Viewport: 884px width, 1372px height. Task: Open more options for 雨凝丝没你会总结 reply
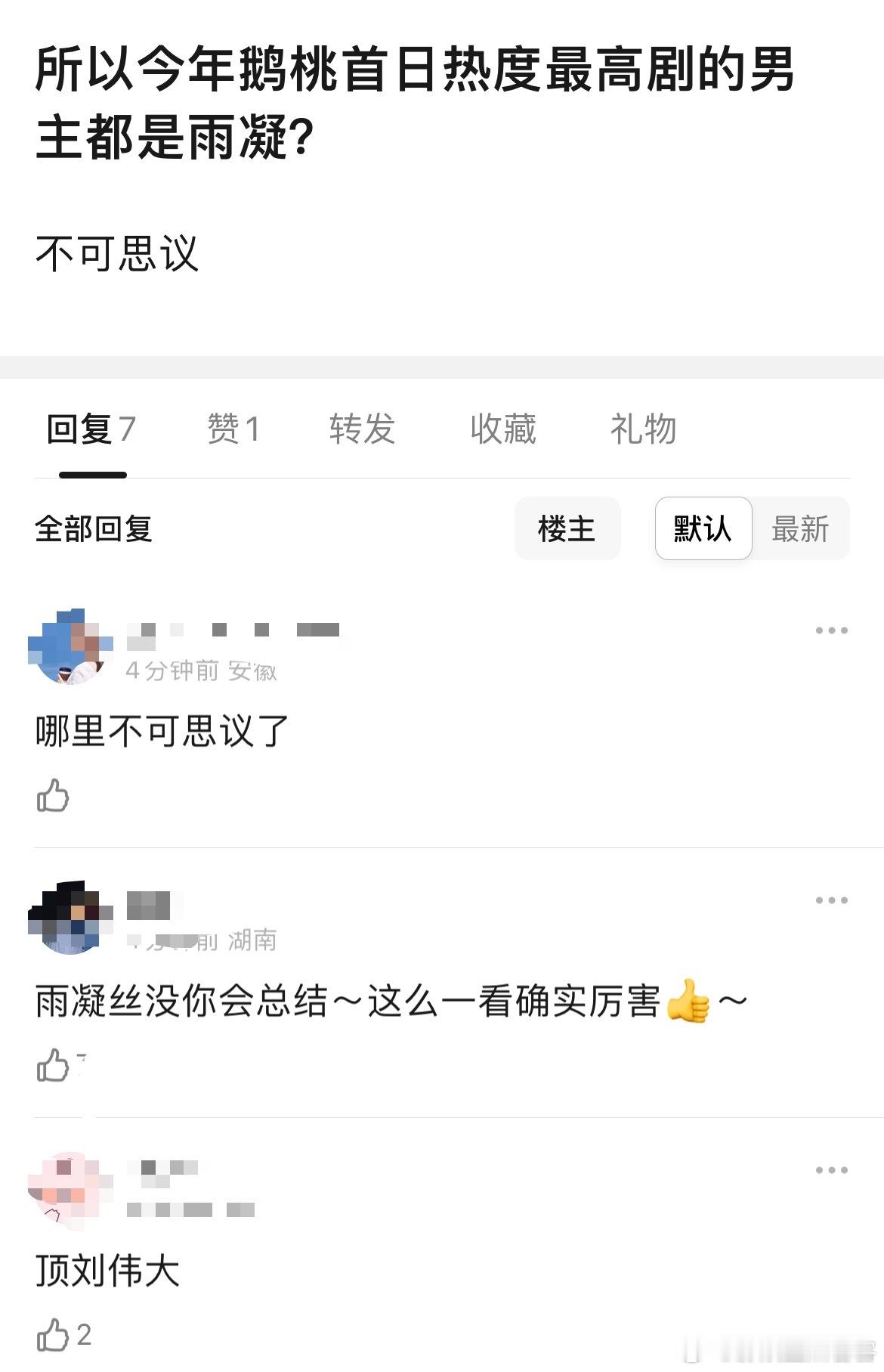(831, 900)
